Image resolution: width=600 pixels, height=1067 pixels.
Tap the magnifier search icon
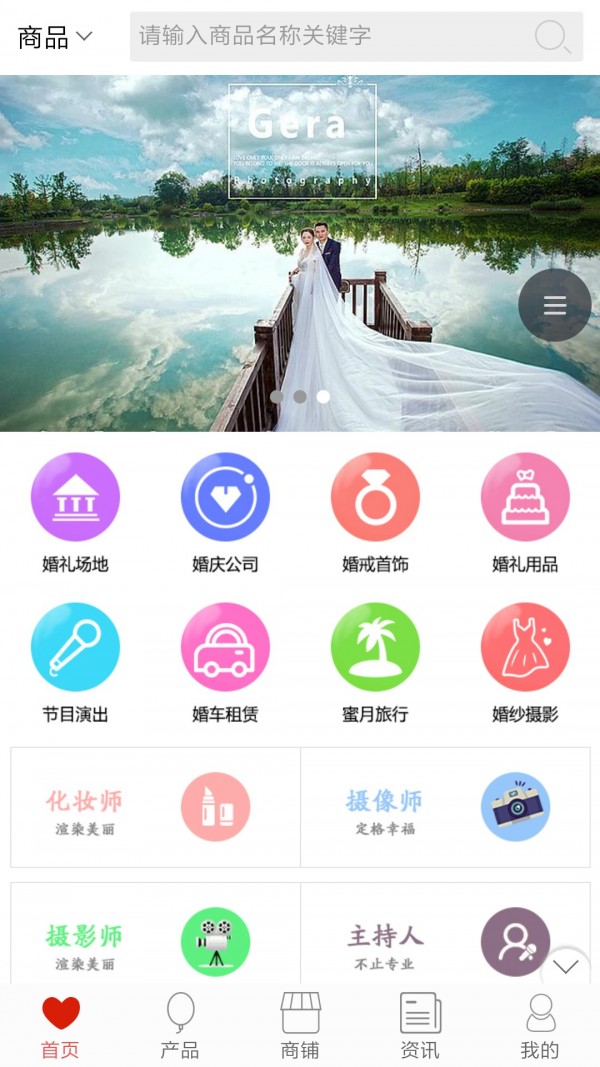(552, 37)
